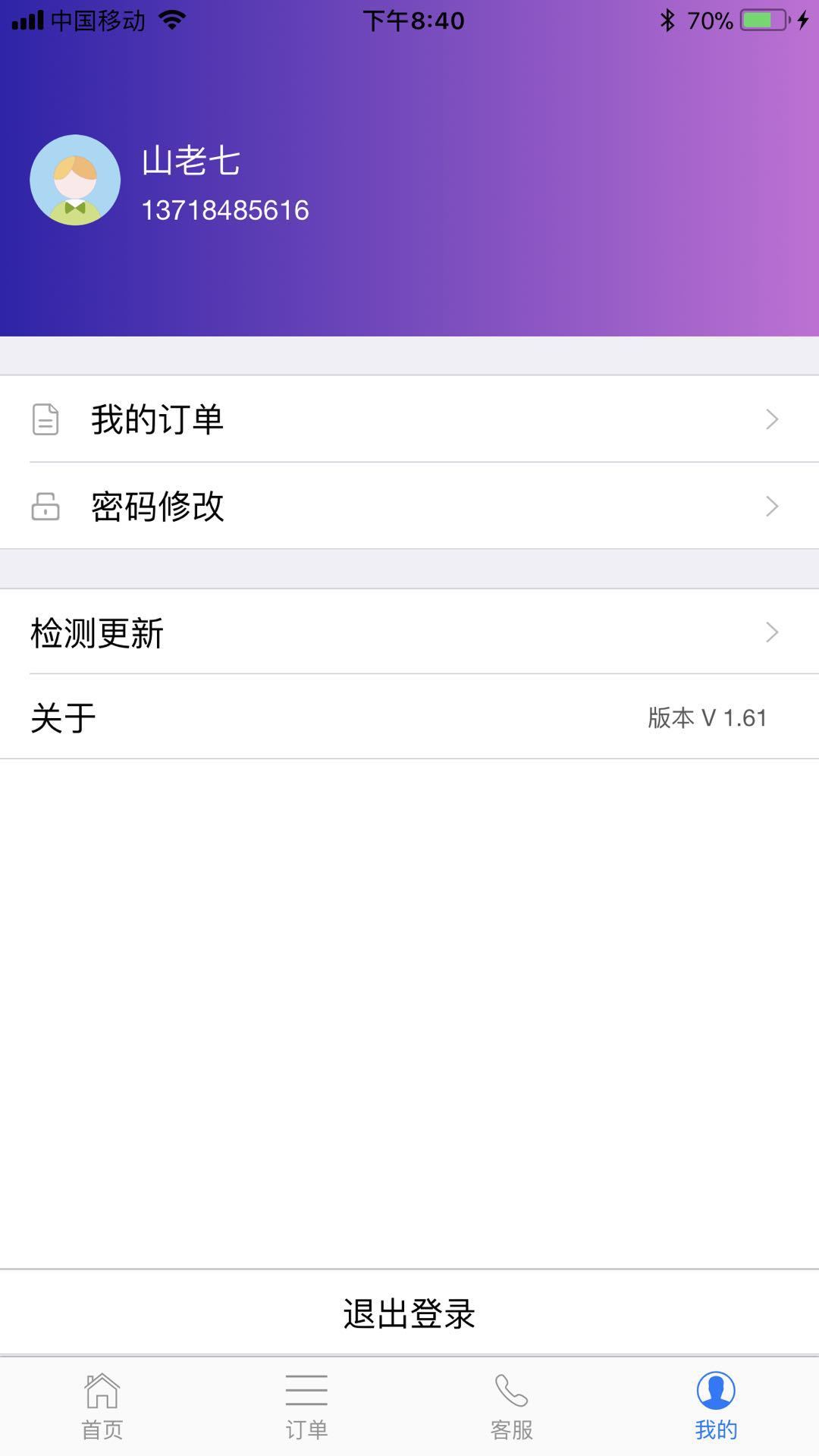
Task: Expand 我的订单 using its chevron arrow
Action: point(773,420)
